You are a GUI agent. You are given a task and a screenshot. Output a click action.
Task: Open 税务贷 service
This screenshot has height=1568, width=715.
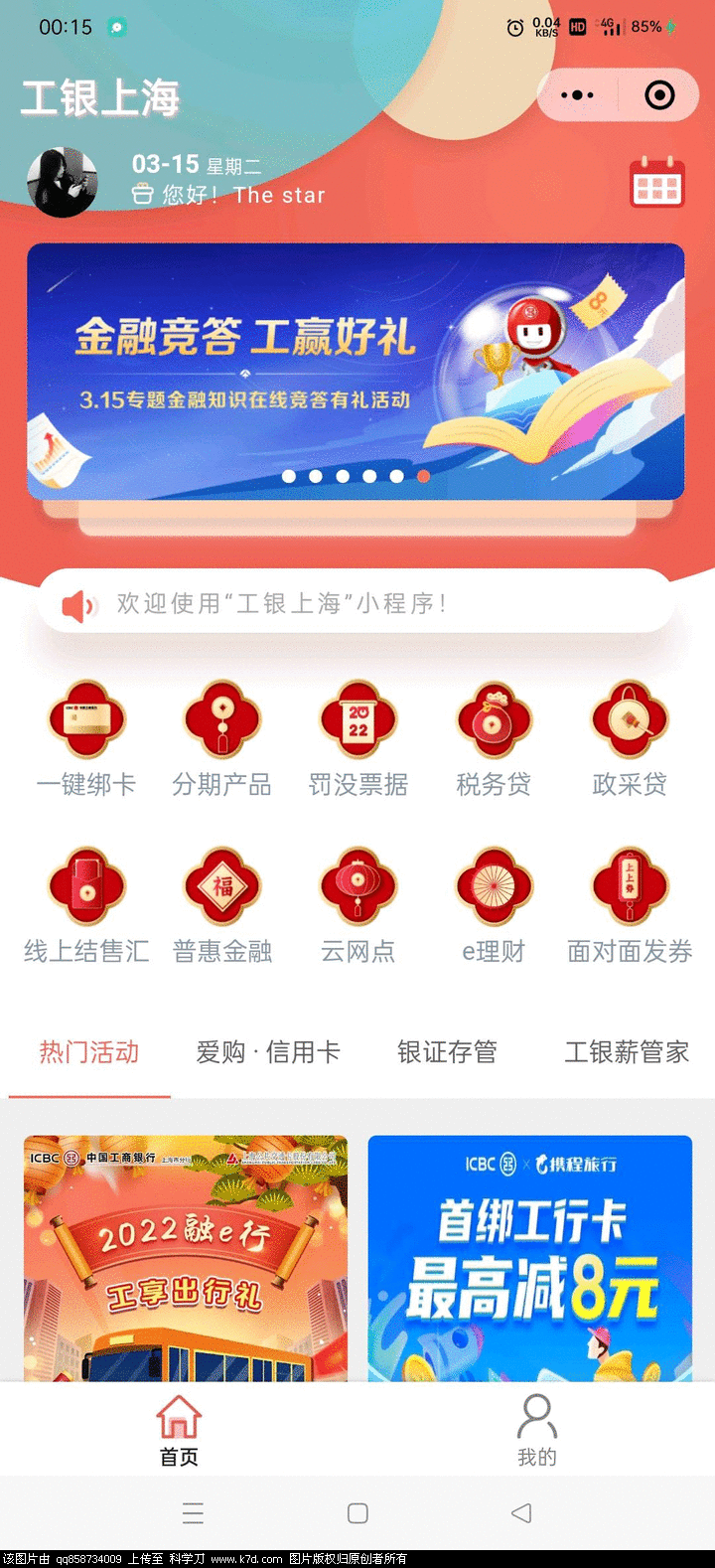(494, 738)
